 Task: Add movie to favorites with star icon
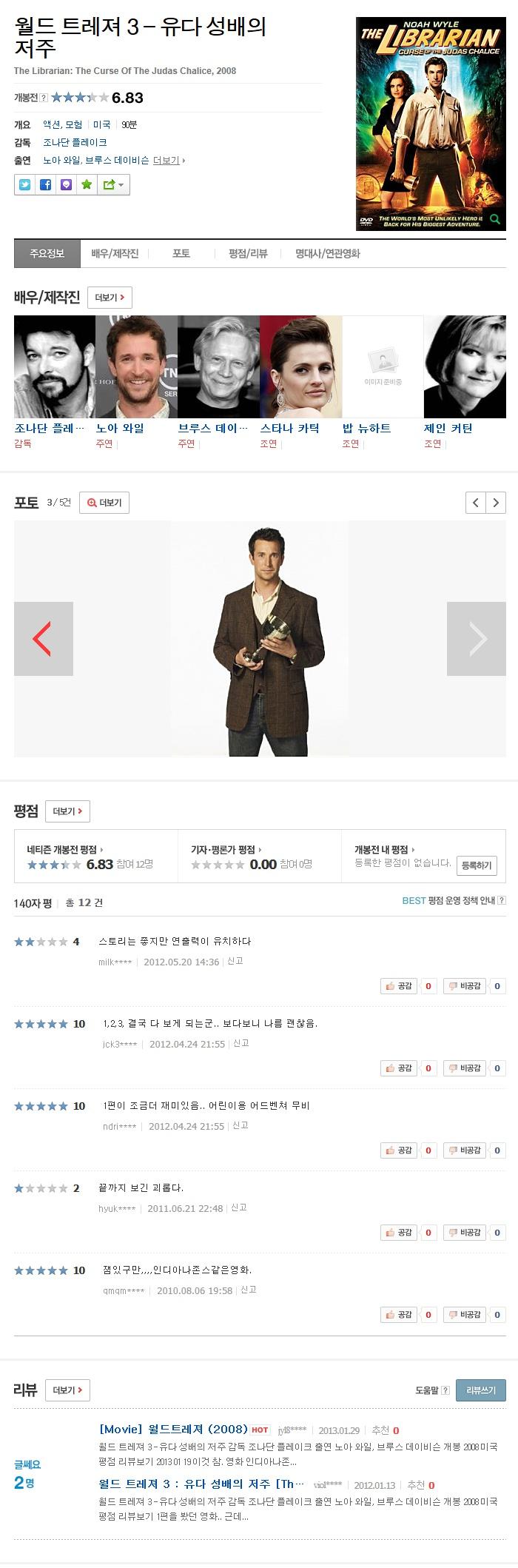click(x=87, y=184)
